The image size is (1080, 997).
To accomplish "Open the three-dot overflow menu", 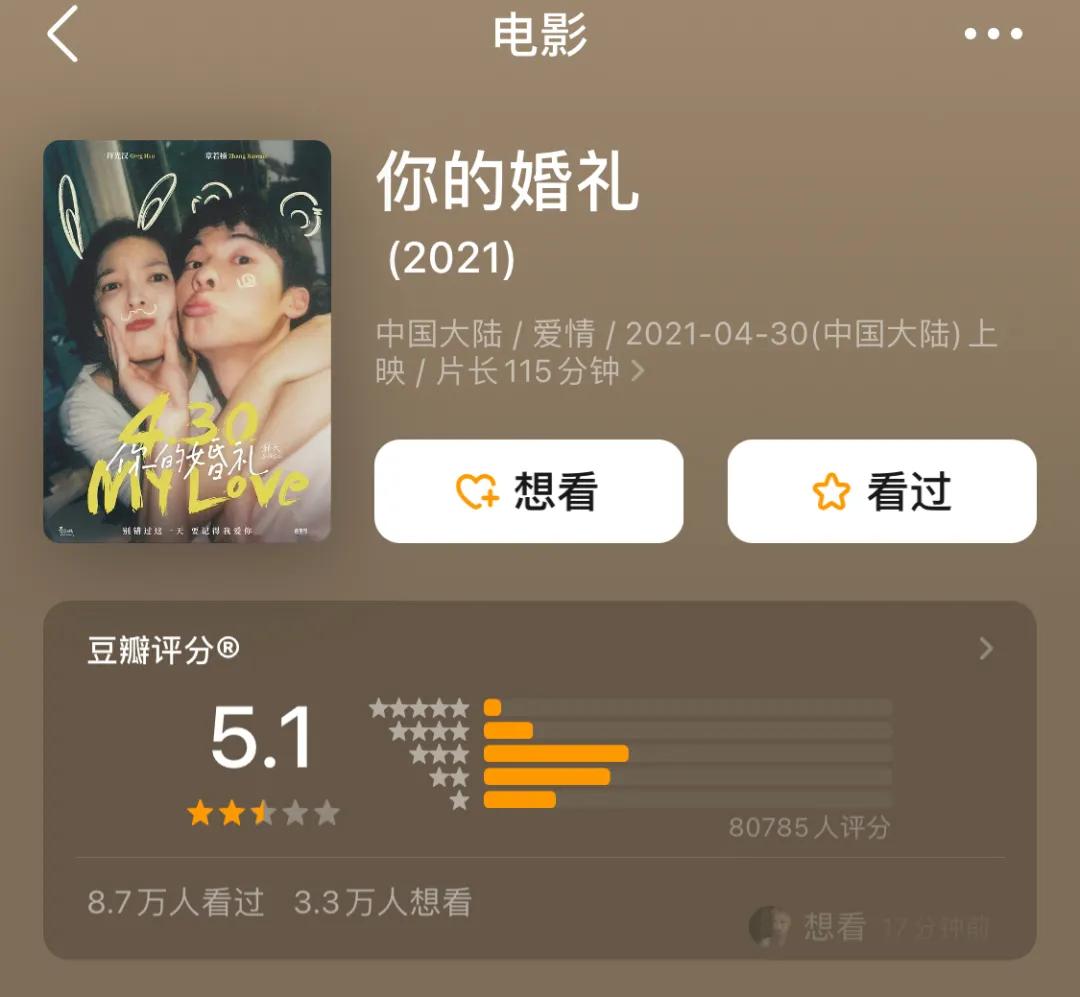I will [x=993, y=34].
